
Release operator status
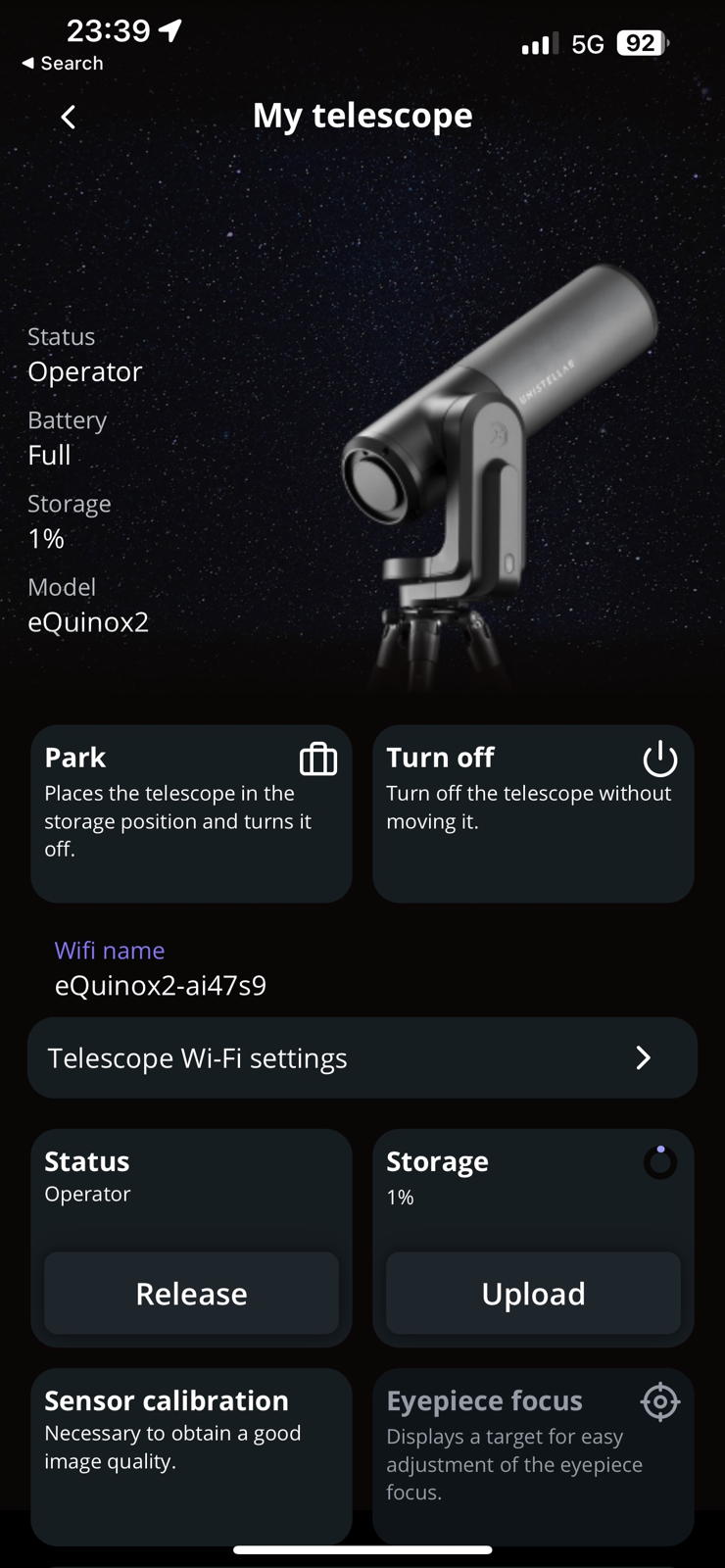(x=191, y=1293)
